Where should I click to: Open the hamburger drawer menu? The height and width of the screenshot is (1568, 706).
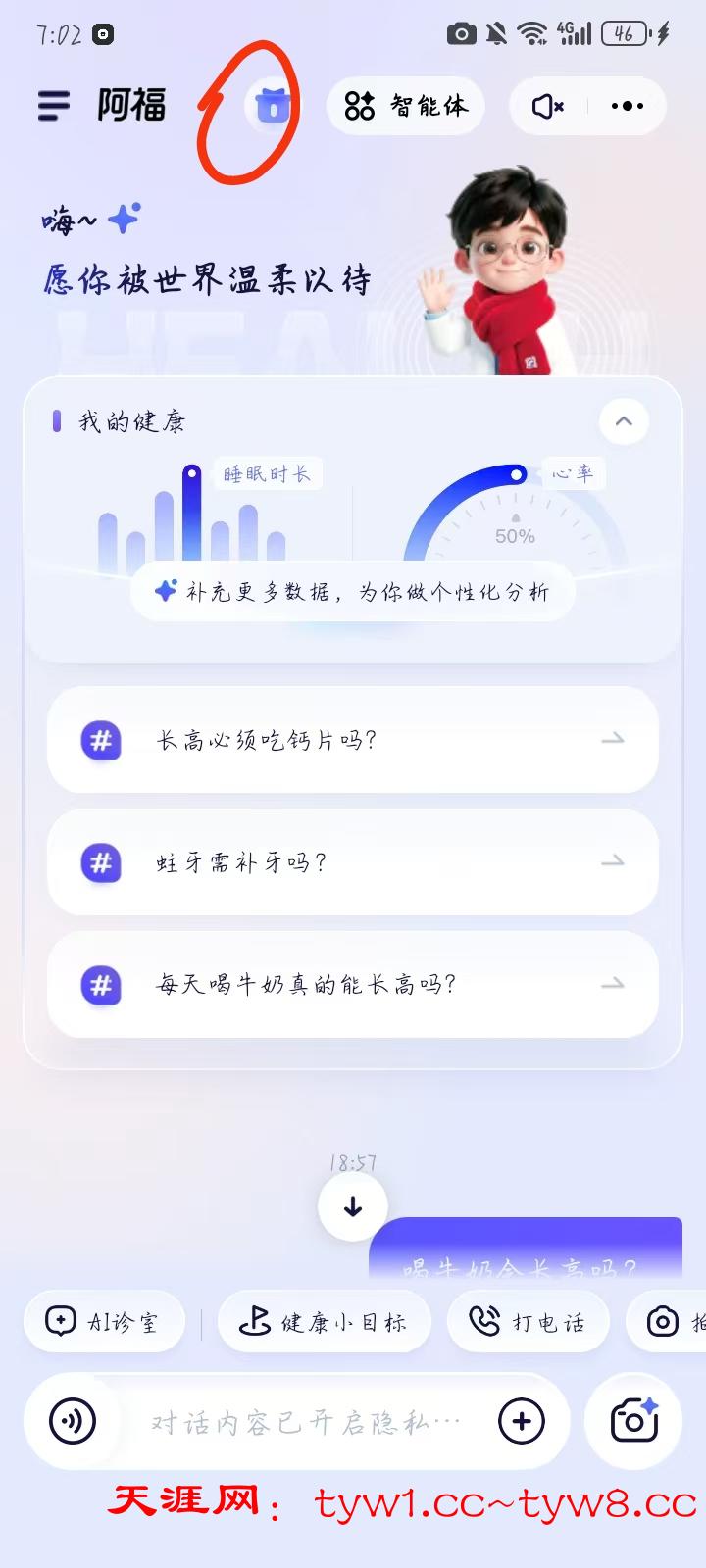click(54, 105)
